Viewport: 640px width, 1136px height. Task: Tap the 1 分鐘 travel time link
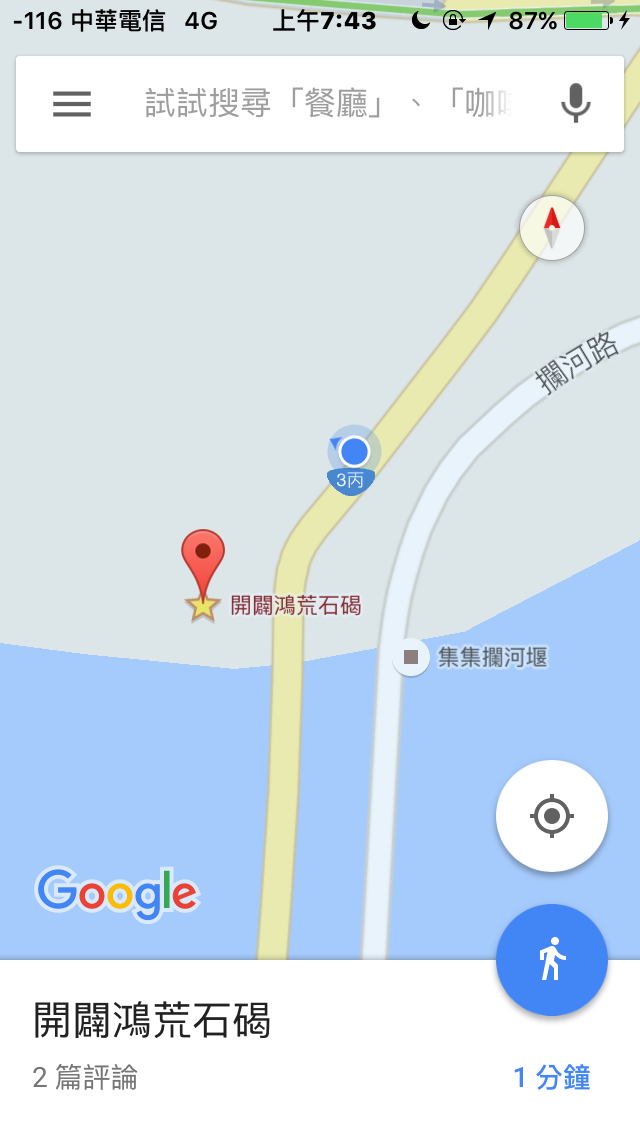552,1078
